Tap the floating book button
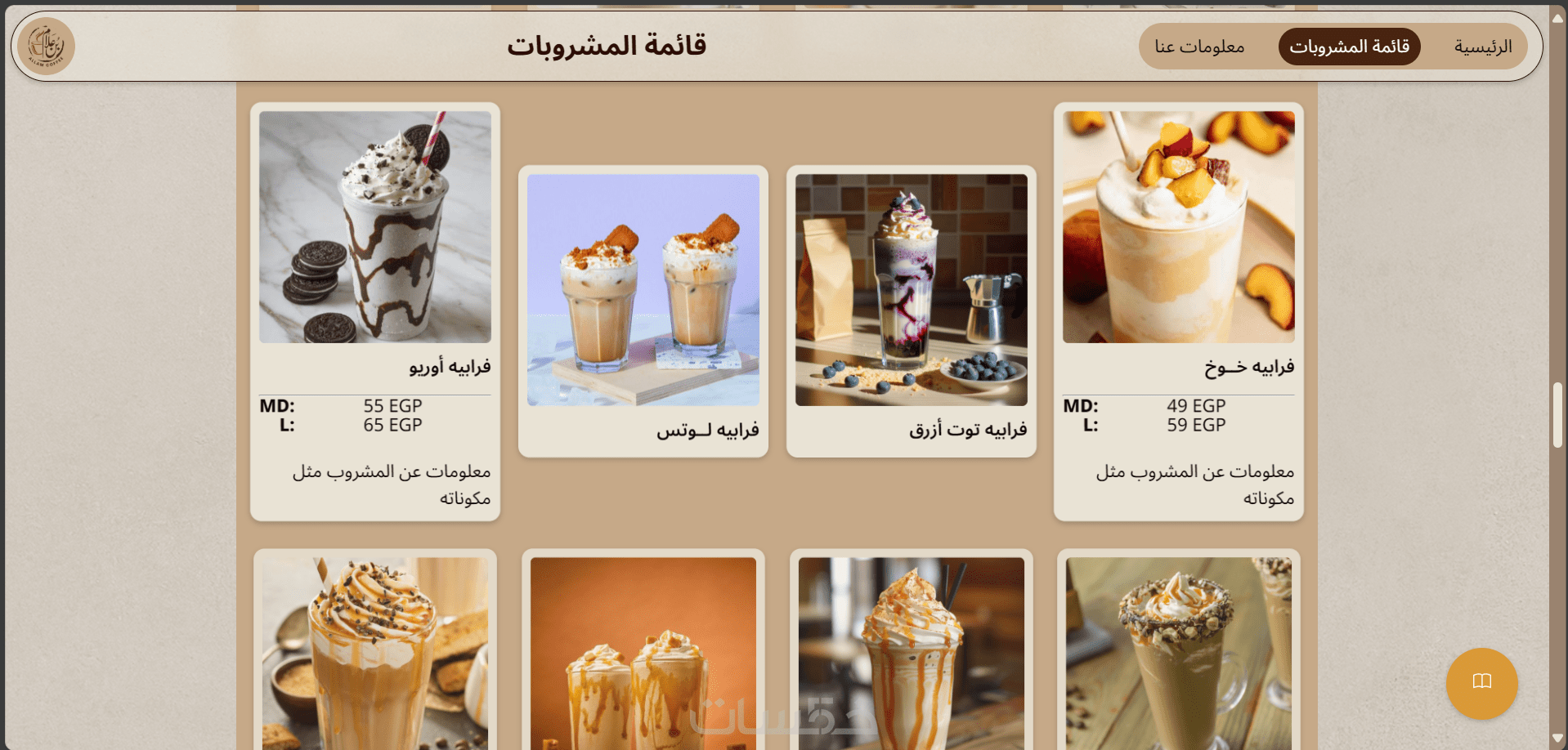 [x=1481, y=683]
